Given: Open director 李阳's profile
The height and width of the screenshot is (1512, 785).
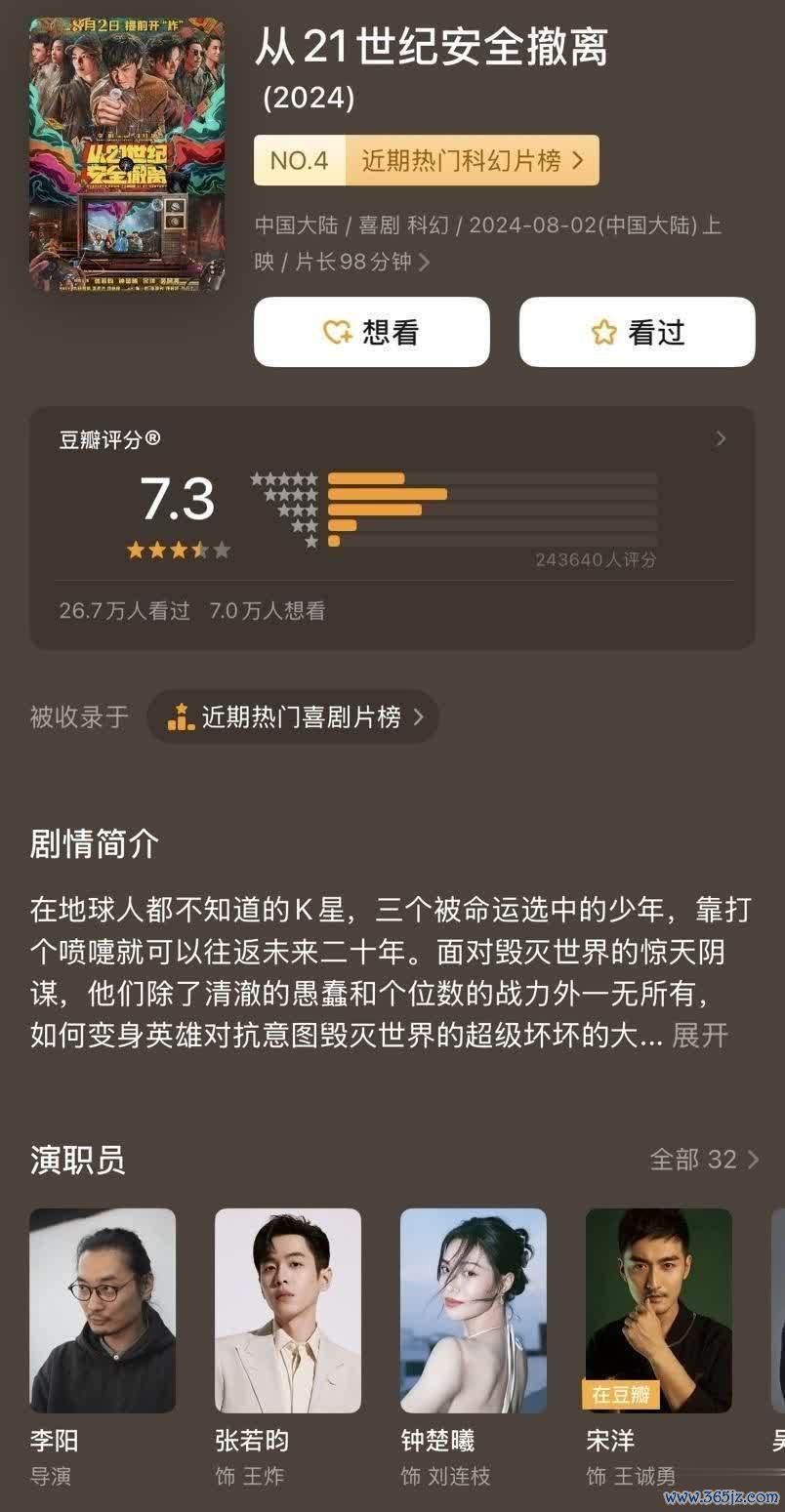Looking at the screenshot, I should pos(103,1311).
